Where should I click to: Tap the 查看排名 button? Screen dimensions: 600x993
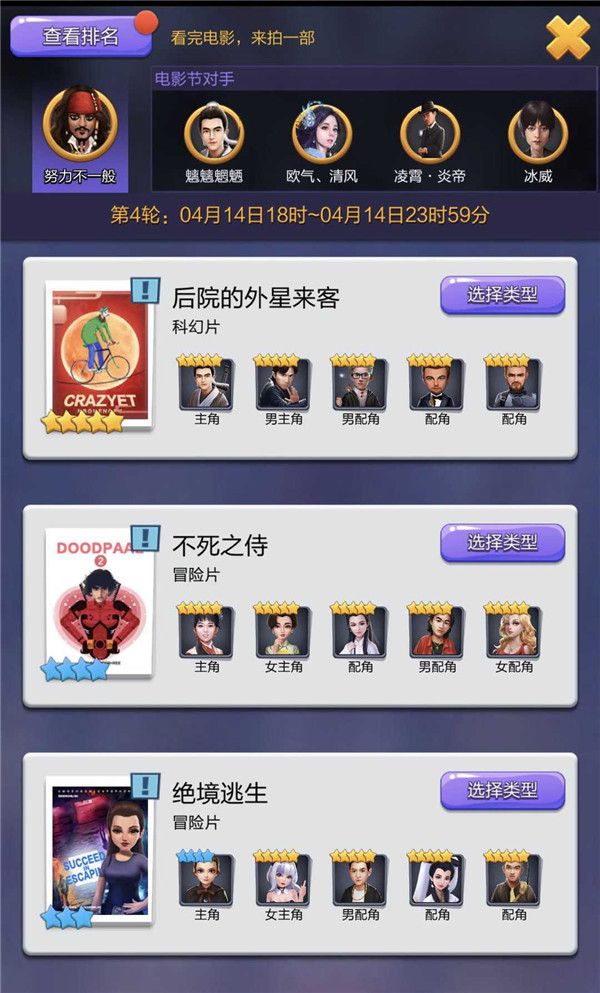point(81,37)
